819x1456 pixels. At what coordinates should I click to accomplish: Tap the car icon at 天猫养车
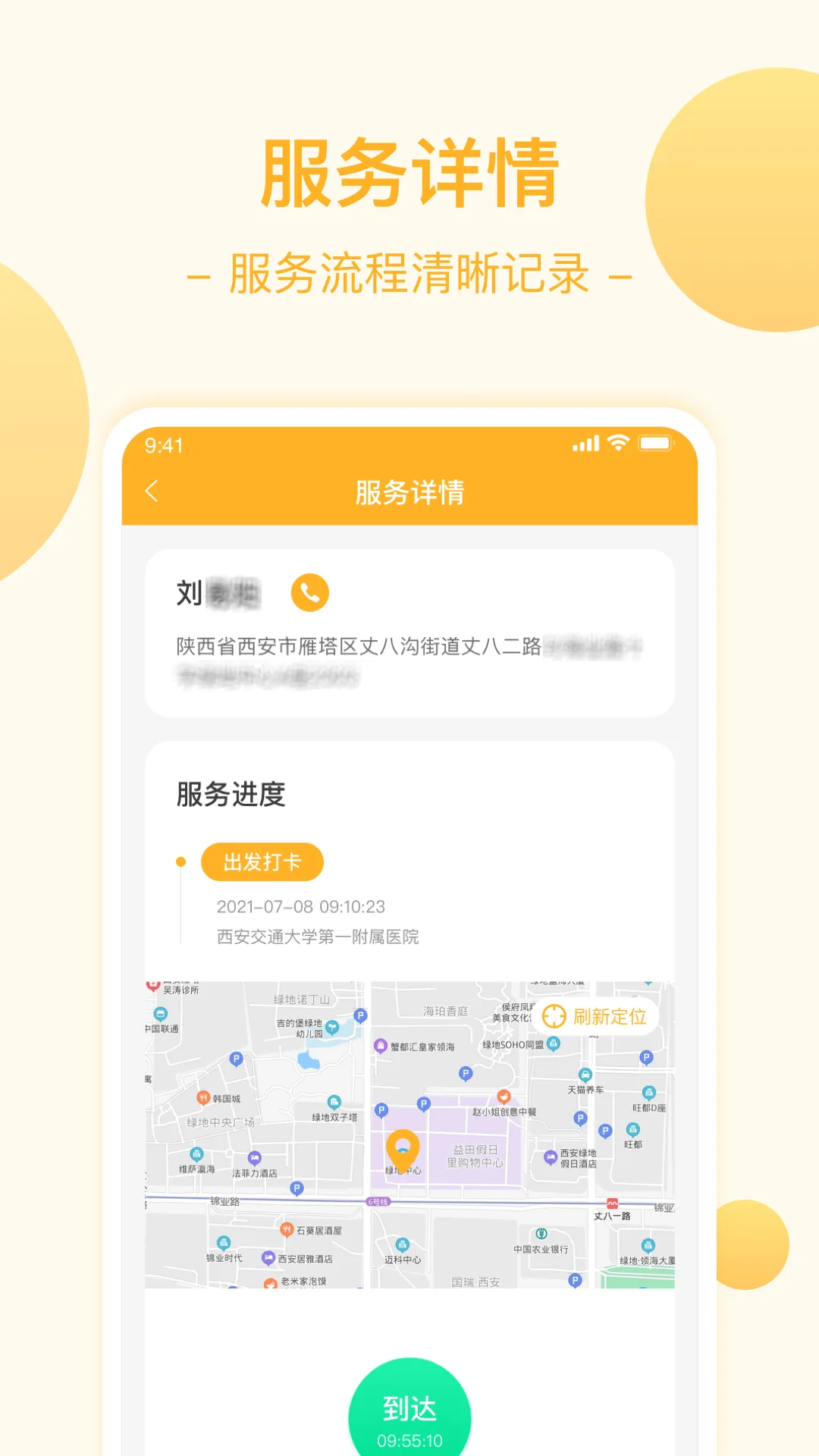[585, 1075]
